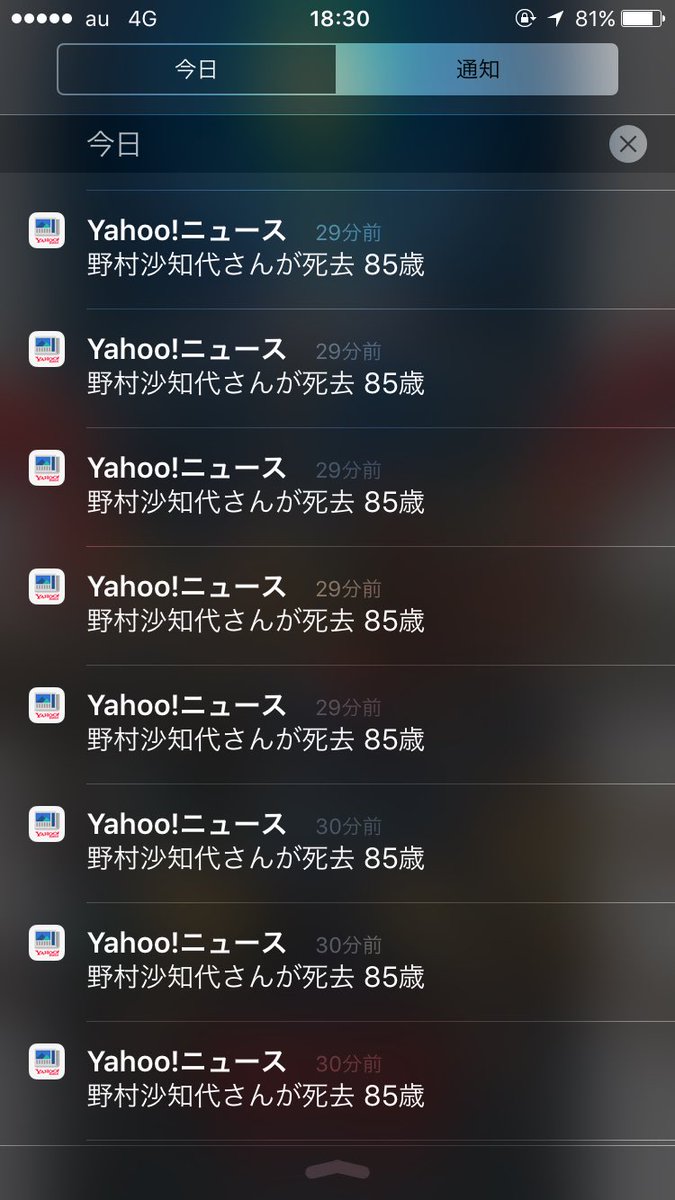Select the 通知 tab

(477, 69)
